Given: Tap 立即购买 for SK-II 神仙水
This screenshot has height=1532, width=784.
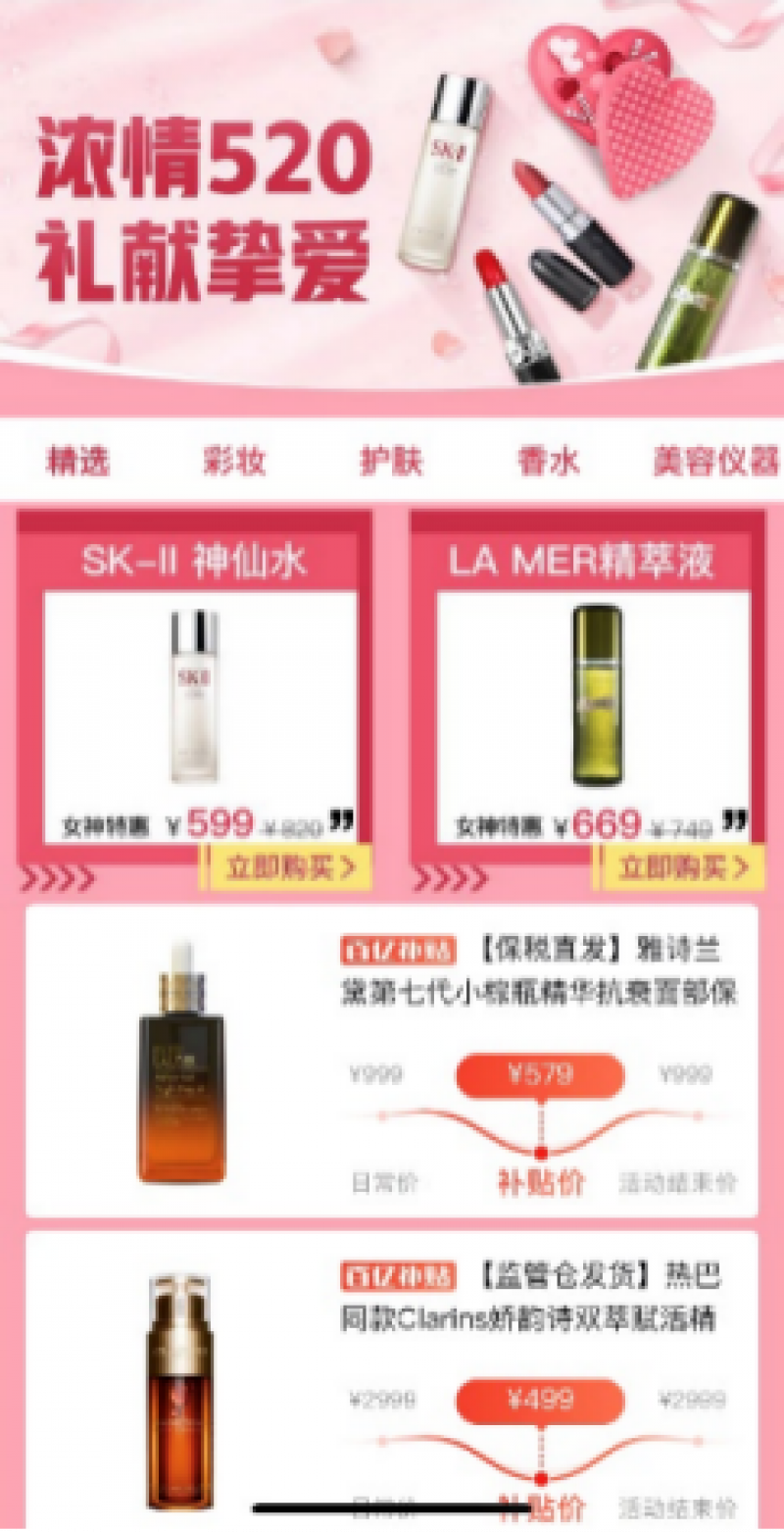Looking at the screenshot, I should point(286,866).
